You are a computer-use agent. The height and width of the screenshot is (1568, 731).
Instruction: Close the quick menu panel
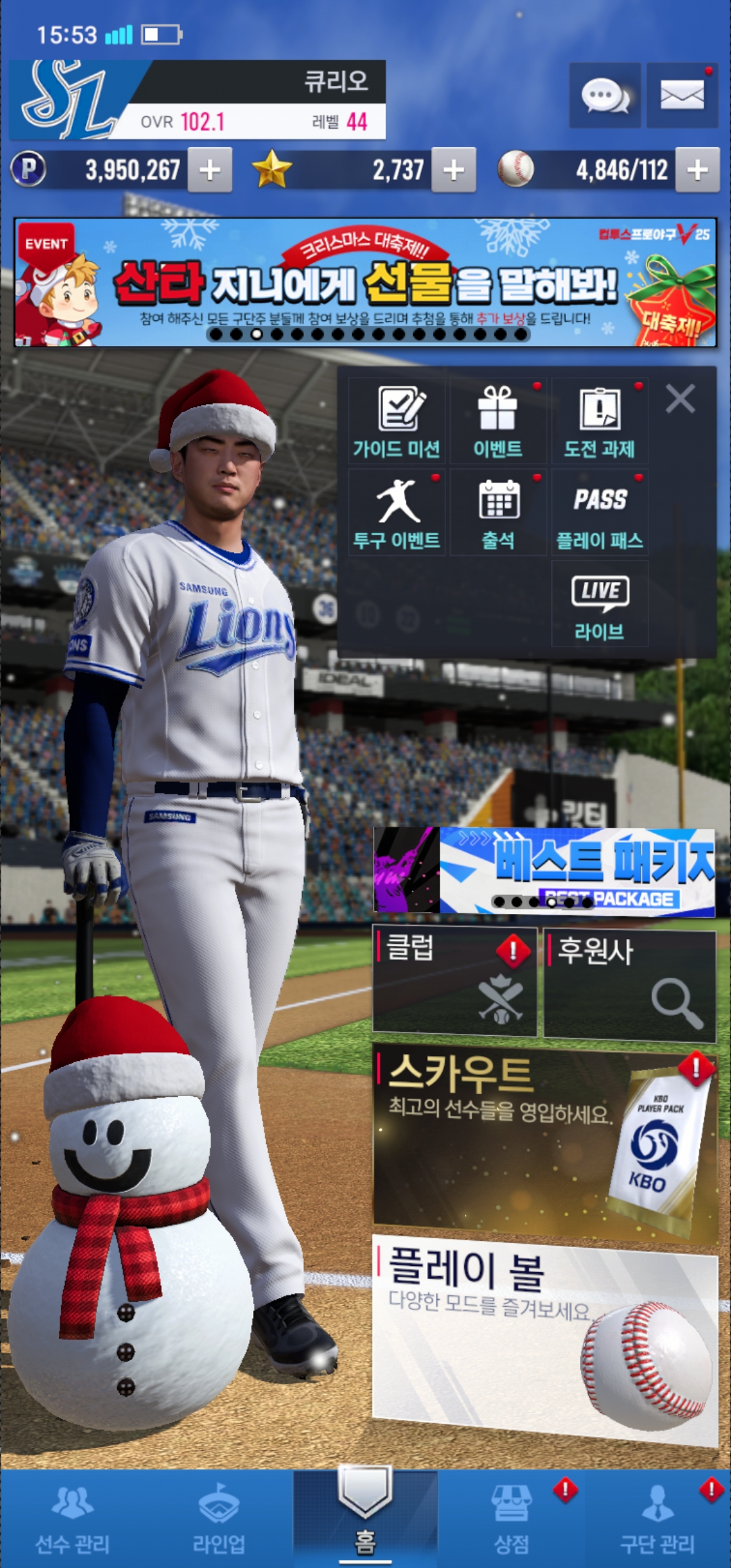pos(680,399)
